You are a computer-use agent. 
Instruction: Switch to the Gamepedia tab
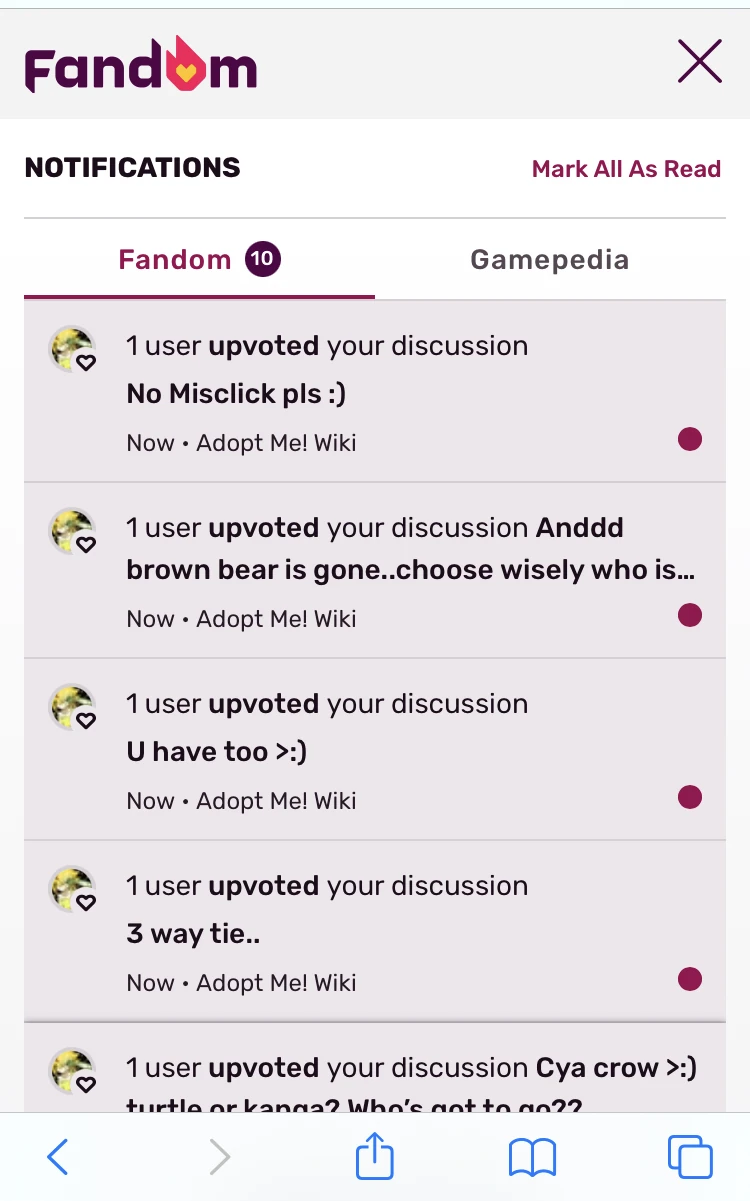point(549,260)
